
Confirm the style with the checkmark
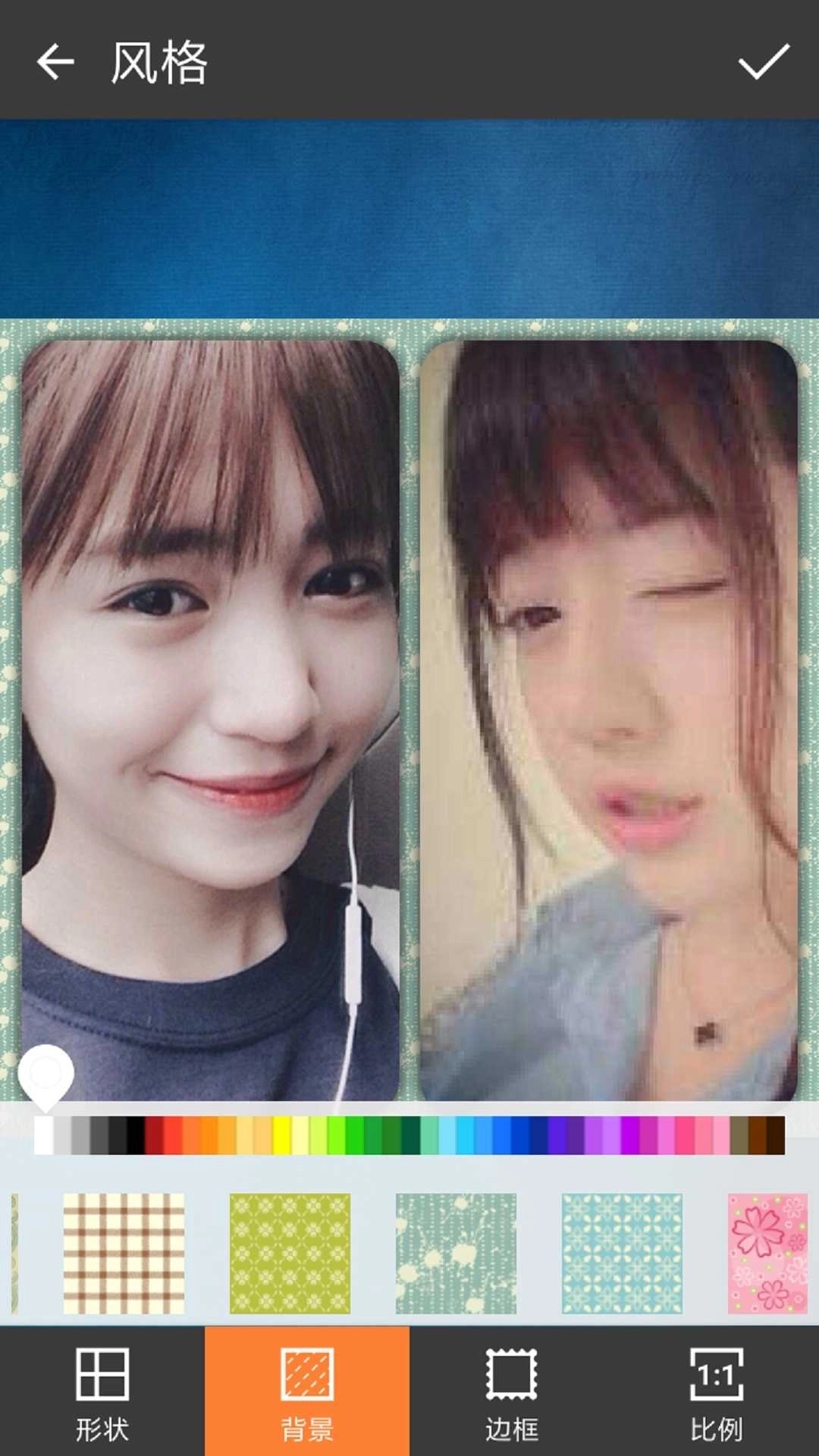[x=764, y=61]
